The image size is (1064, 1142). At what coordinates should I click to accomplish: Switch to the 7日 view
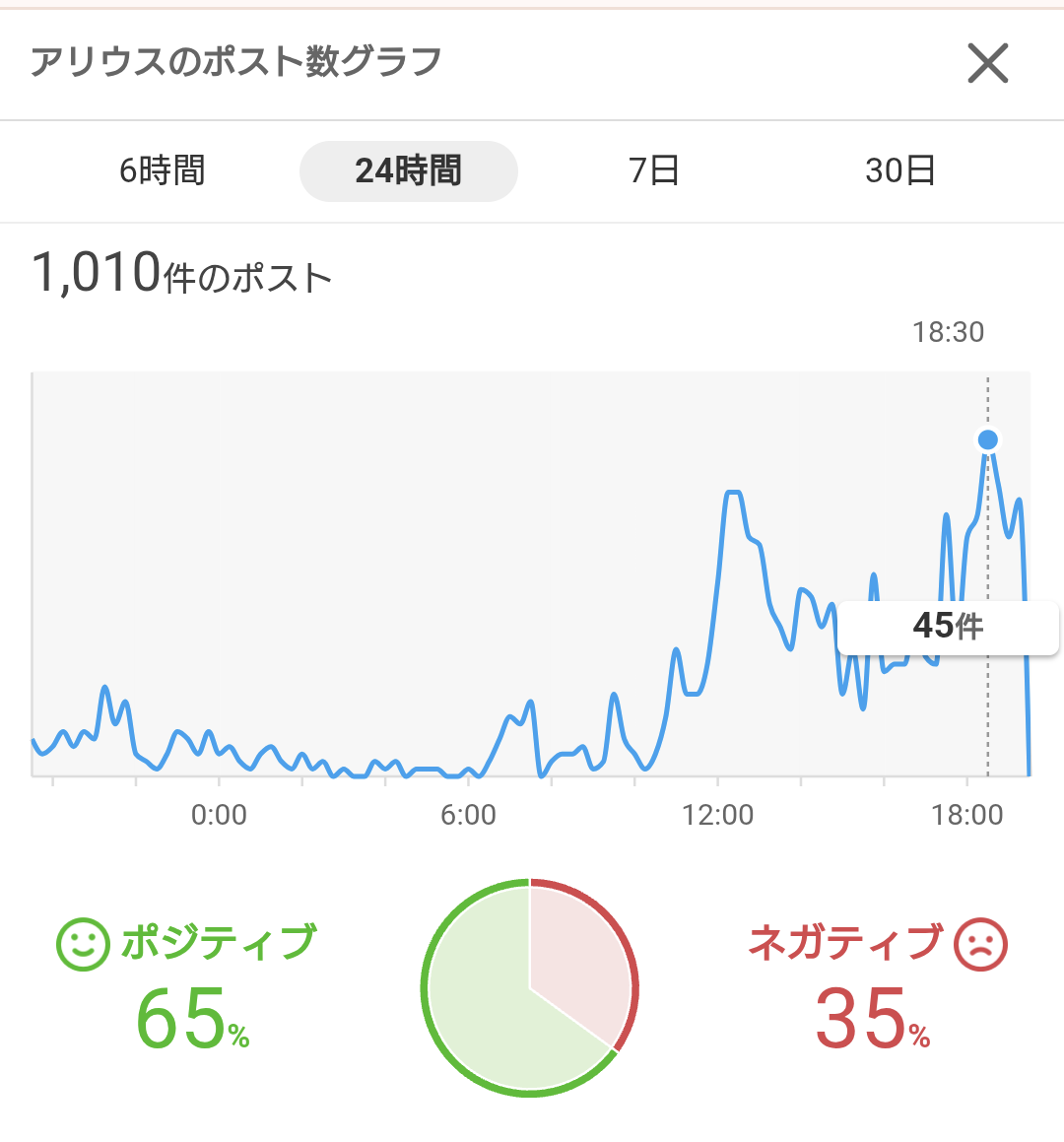(654, 170)
